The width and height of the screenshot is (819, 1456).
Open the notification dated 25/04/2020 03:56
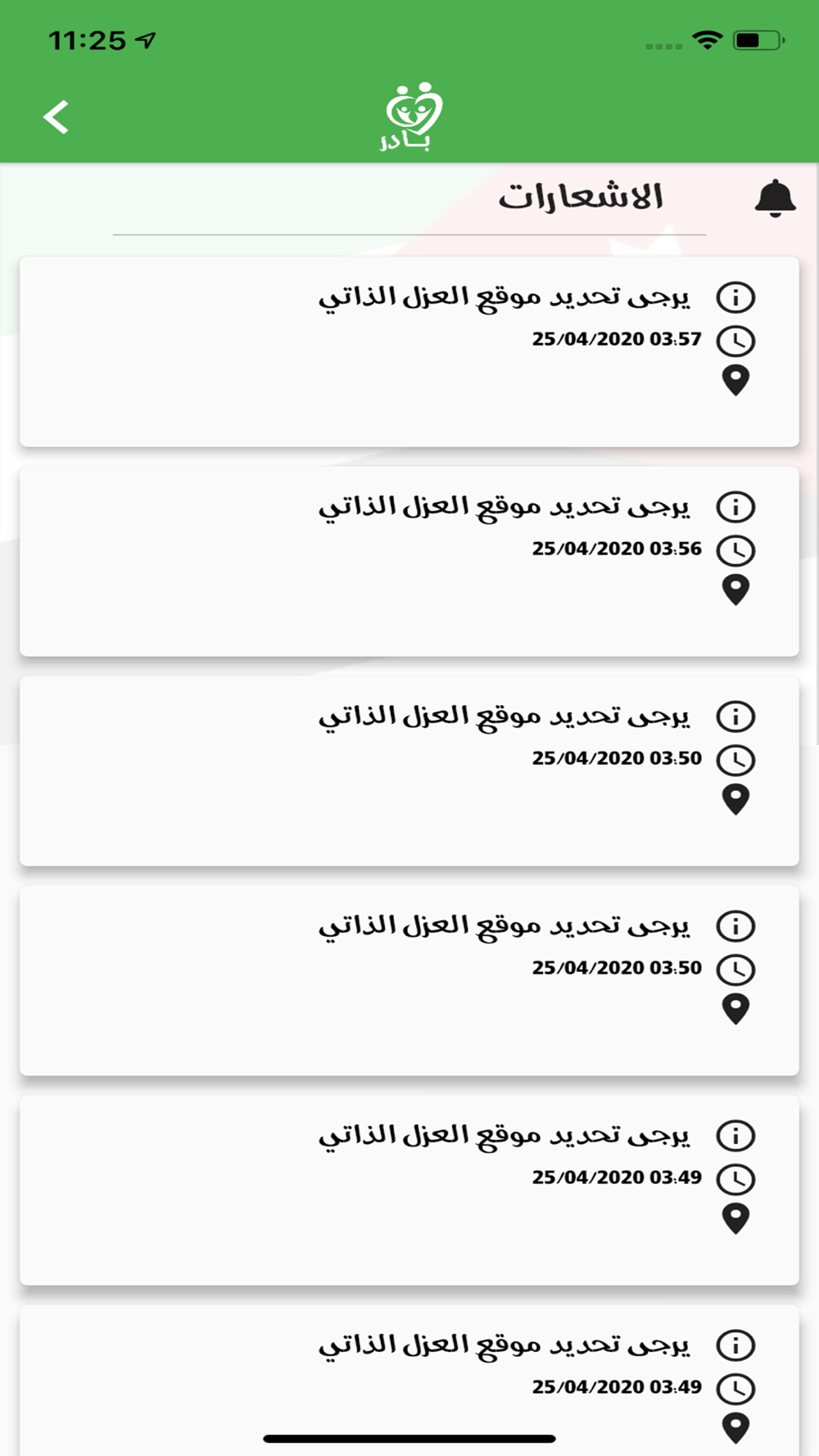pos(409,561)
